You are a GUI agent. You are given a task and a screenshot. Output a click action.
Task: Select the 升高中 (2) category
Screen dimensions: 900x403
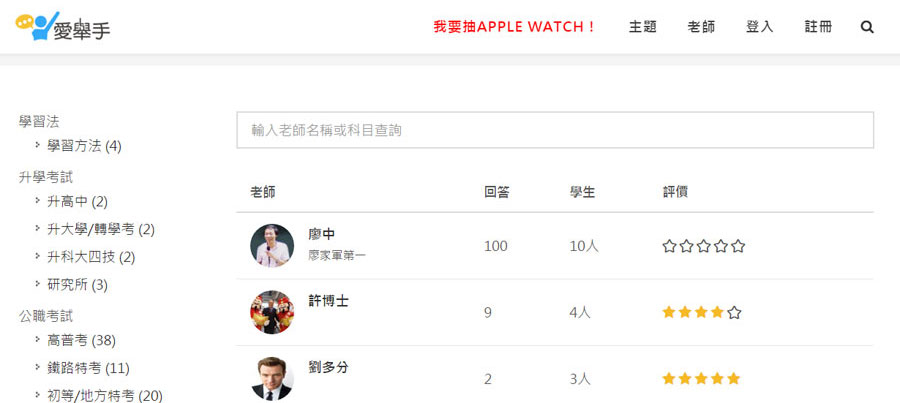tap(77, 202)
